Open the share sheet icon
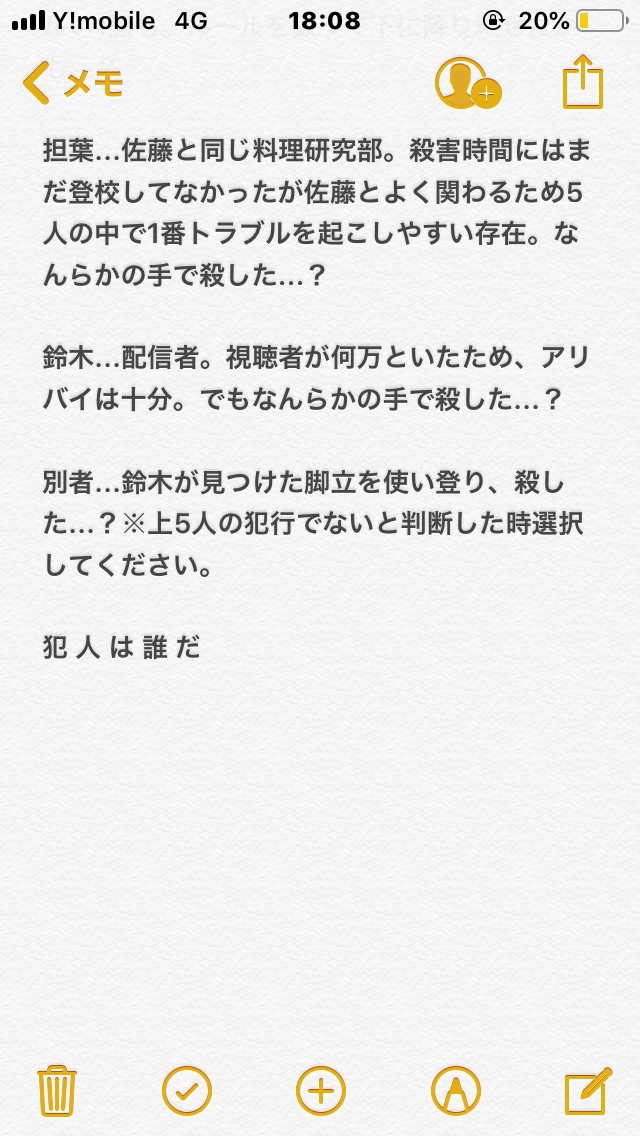This screenshot has width=640, height=1136. [x=583, y=83]
